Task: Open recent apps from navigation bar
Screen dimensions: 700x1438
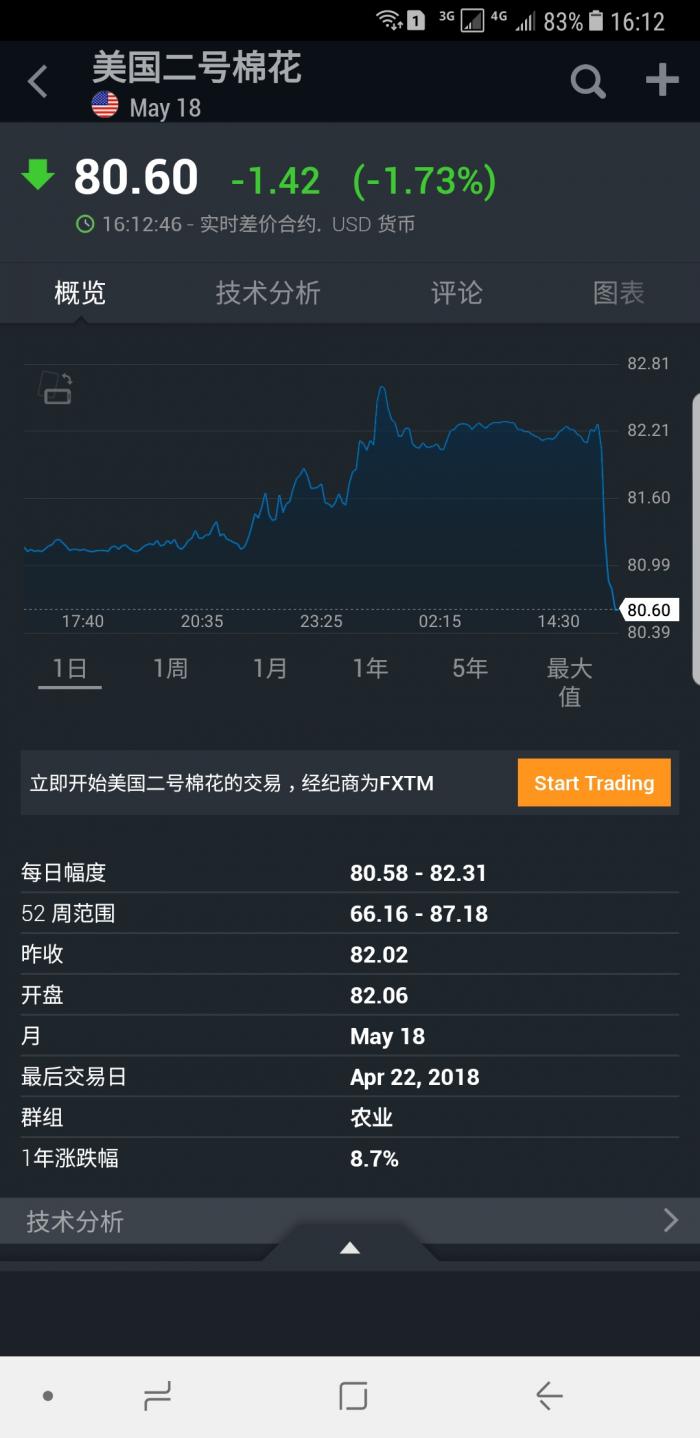Action: pyautogui.click(x=157, y=1396)
